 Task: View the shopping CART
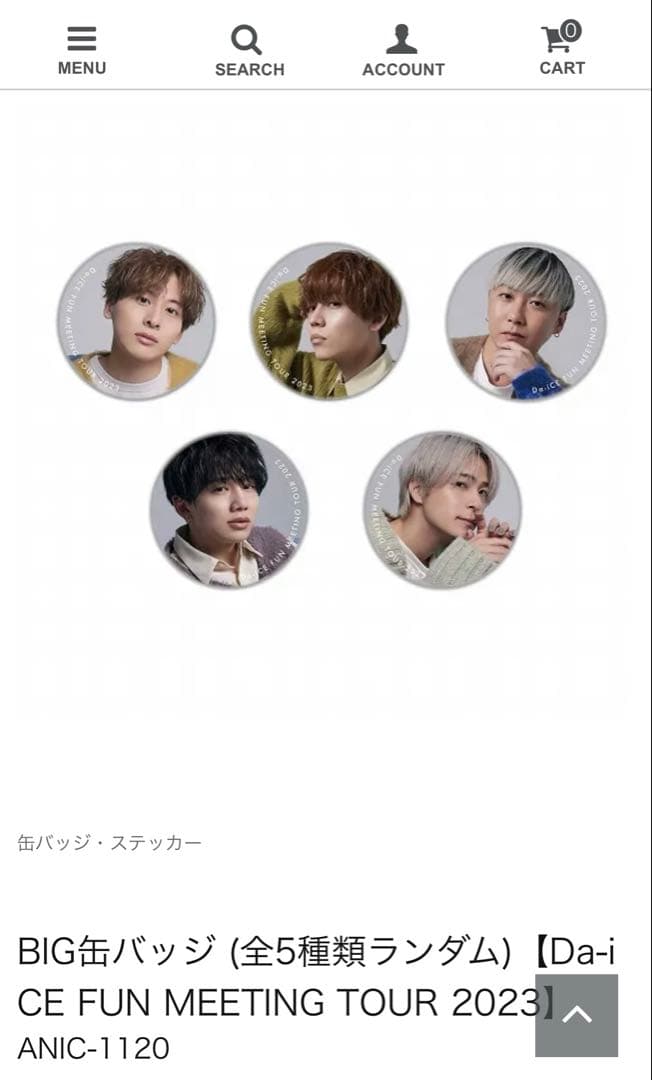(x=562, y=49)
